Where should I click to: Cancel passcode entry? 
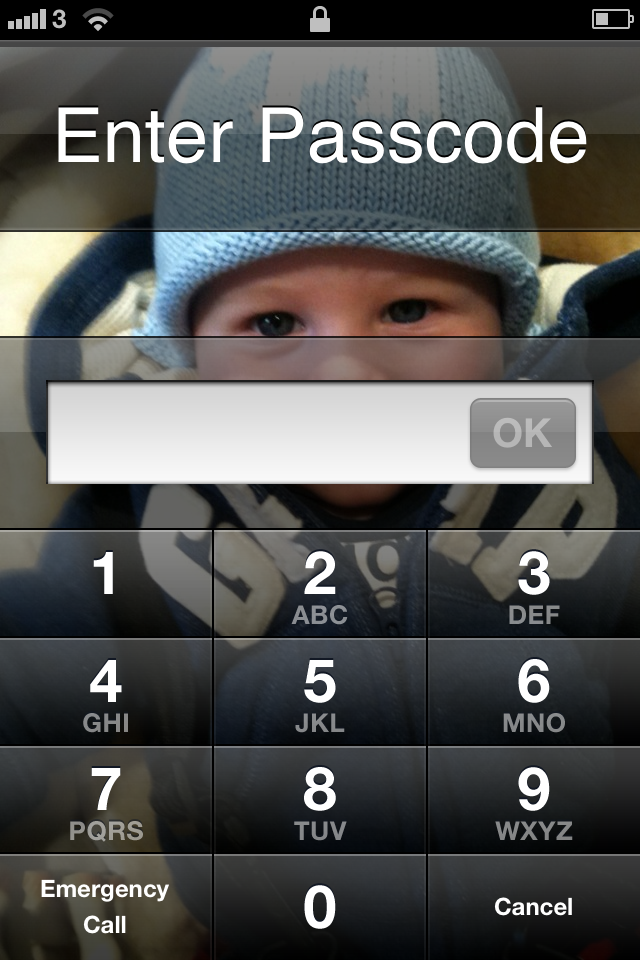(534, 907)
